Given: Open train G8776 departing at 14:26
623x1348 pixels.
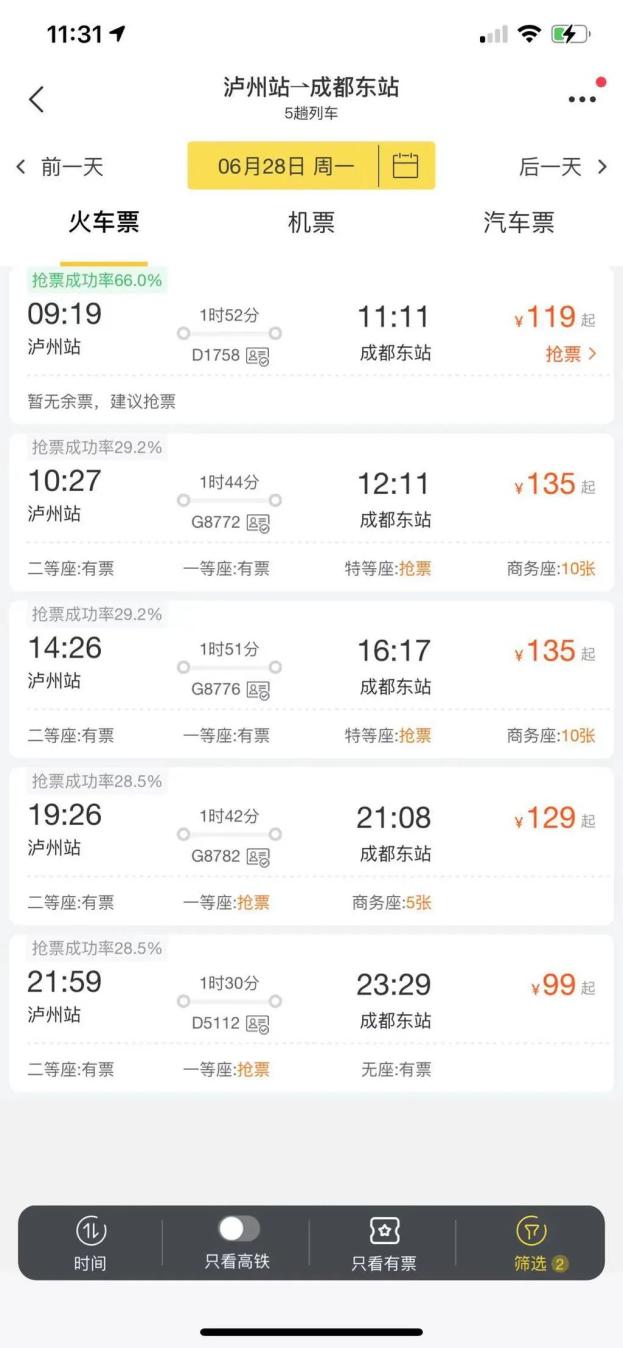Looking at the screenshot, I should (311, 664).
